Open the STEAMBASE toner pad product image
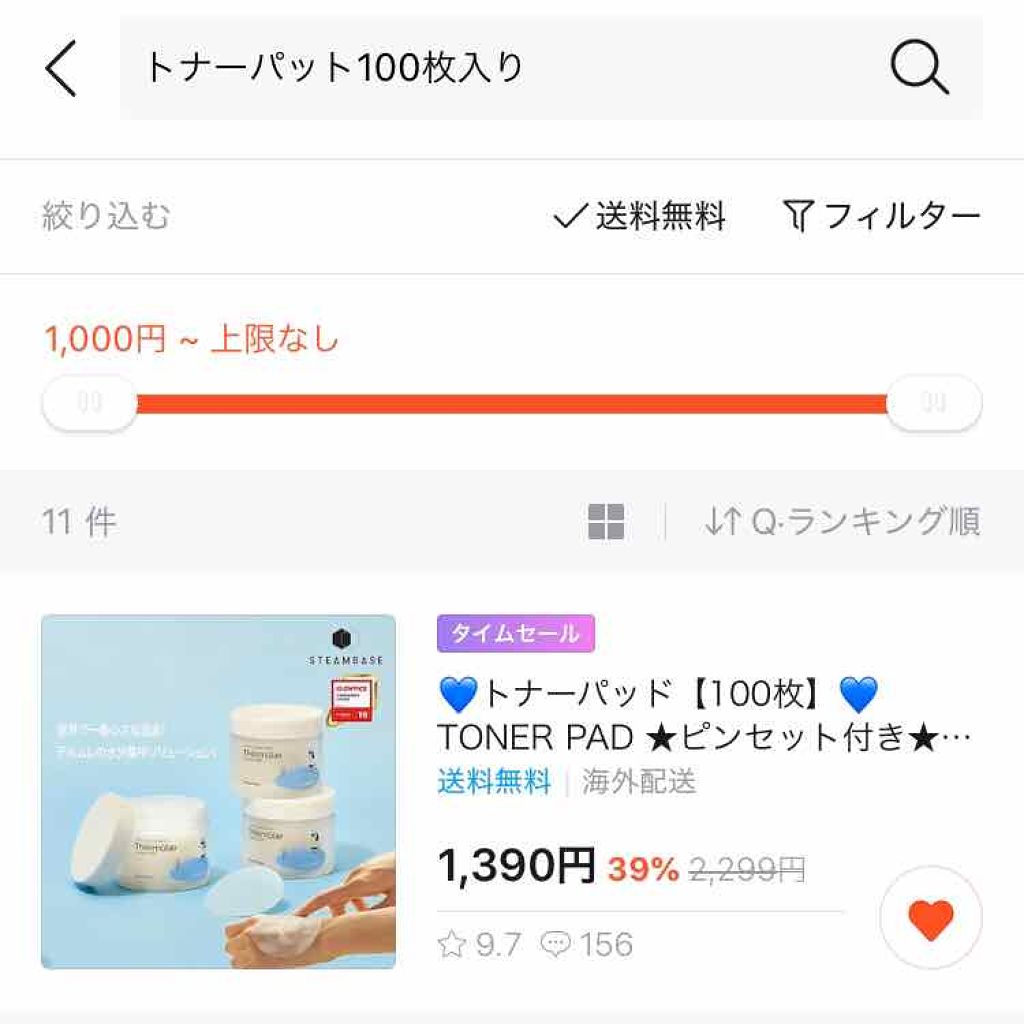 click(218, 791)
